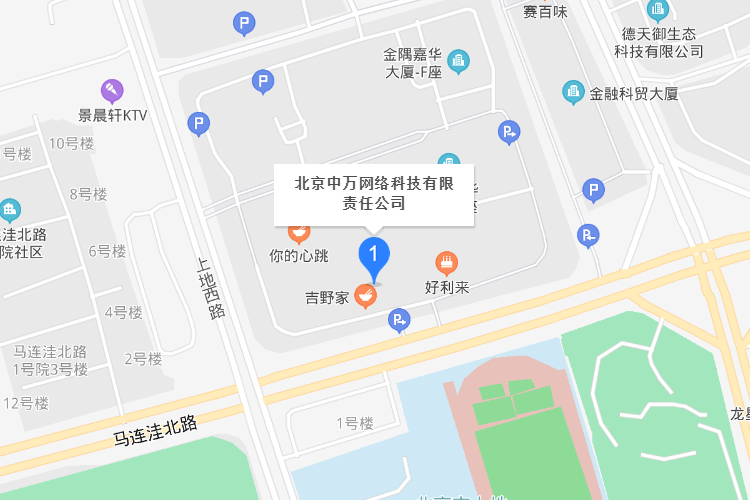Select the 吉野家 restaurant pin

click(367, 297)
